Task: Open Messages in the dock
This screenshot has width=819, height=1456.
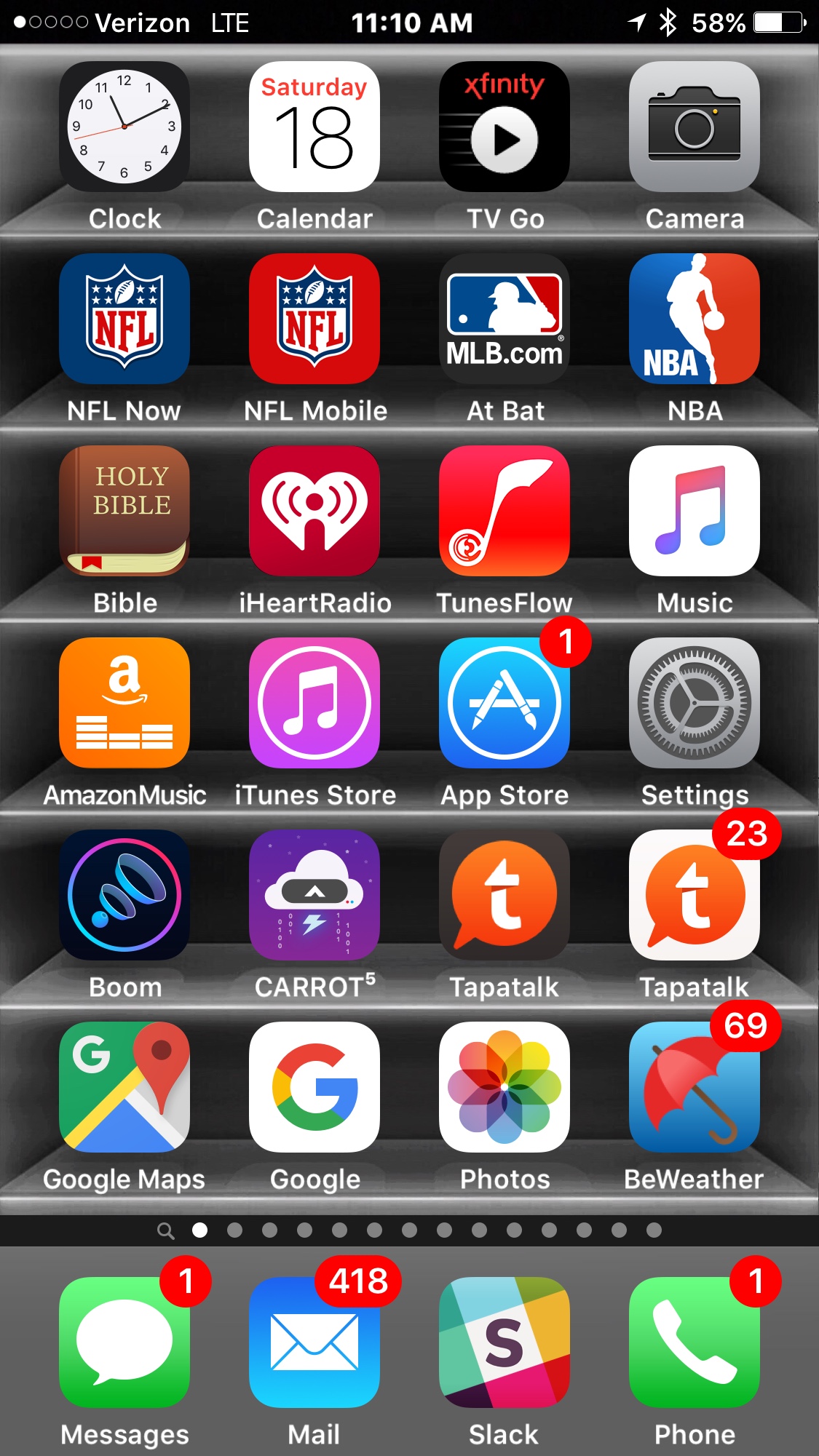Action: [124, 1342]
